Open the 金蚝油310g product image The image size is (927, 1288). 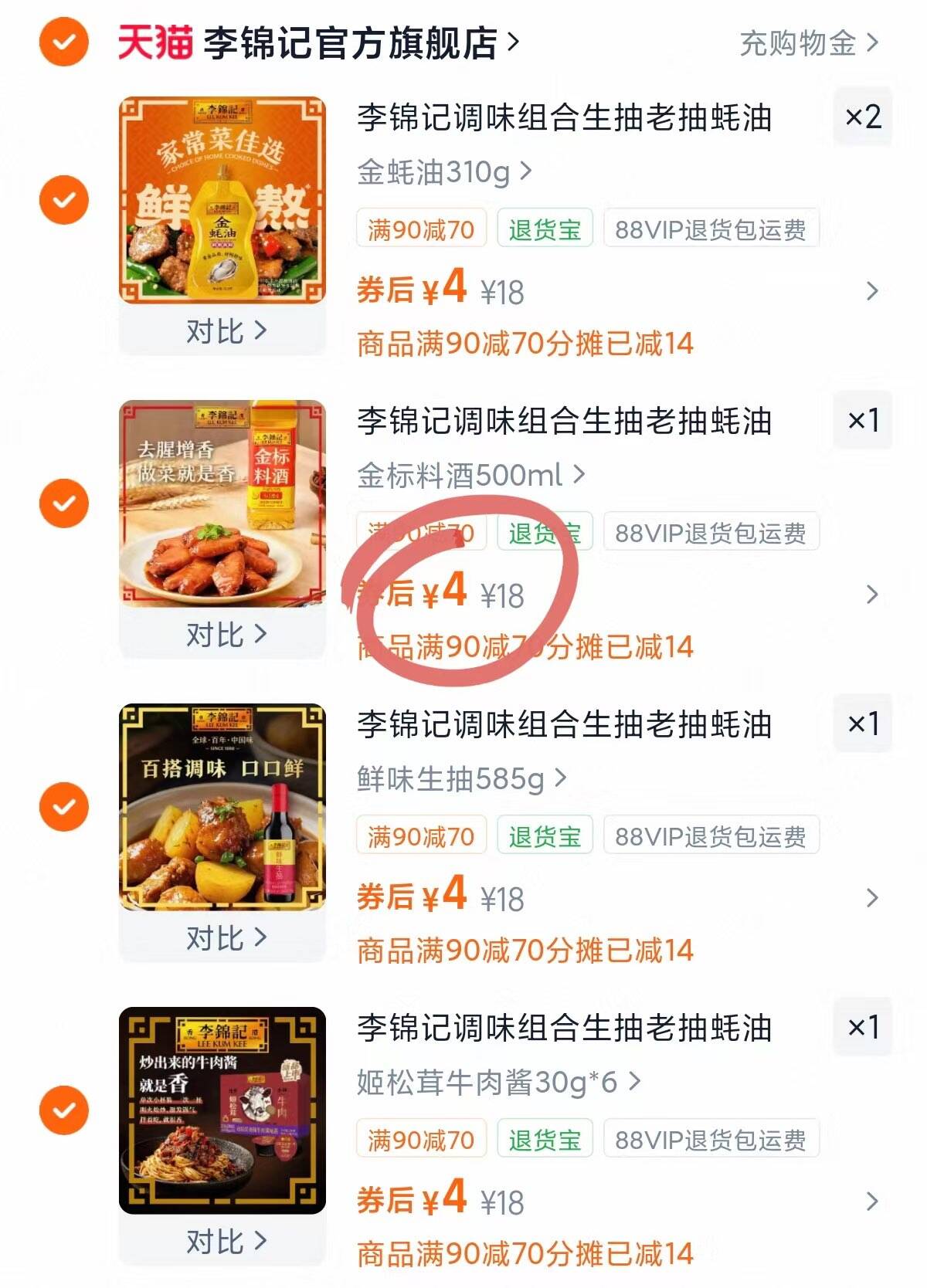click(222, 200)
